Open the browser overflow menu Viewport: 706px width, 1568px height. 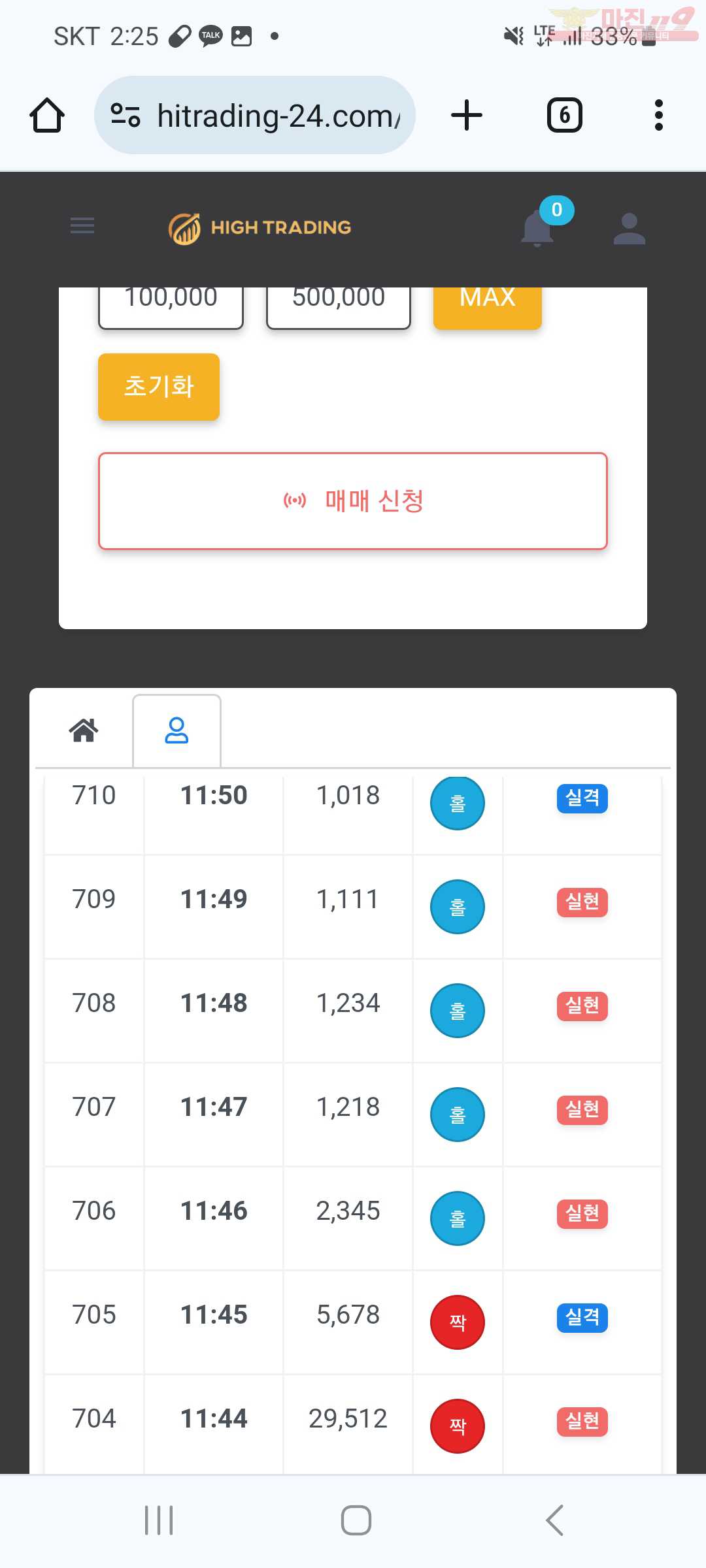click(659, 116)
